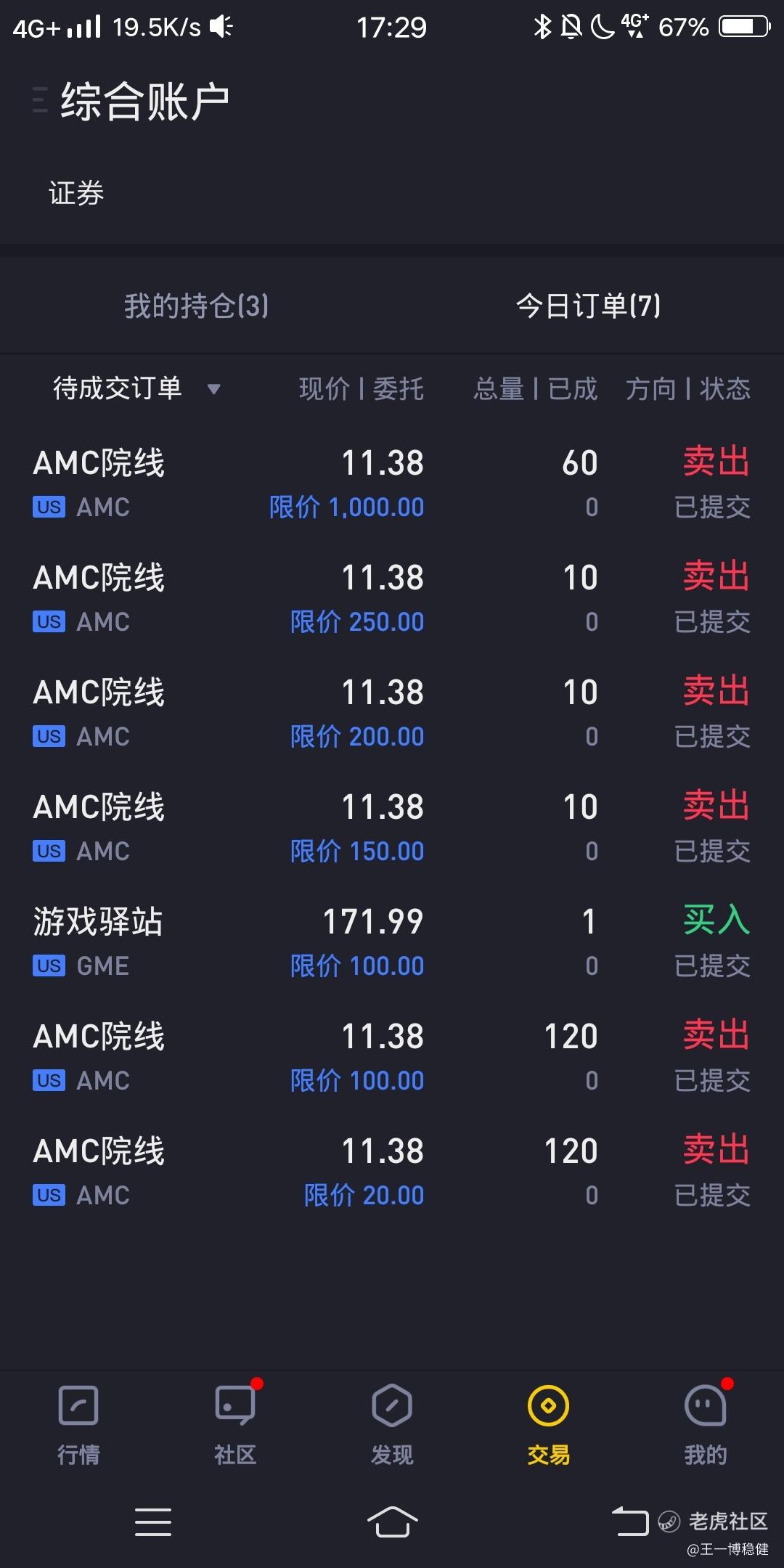Open the side menu next to 综合账户

(41, 100)
